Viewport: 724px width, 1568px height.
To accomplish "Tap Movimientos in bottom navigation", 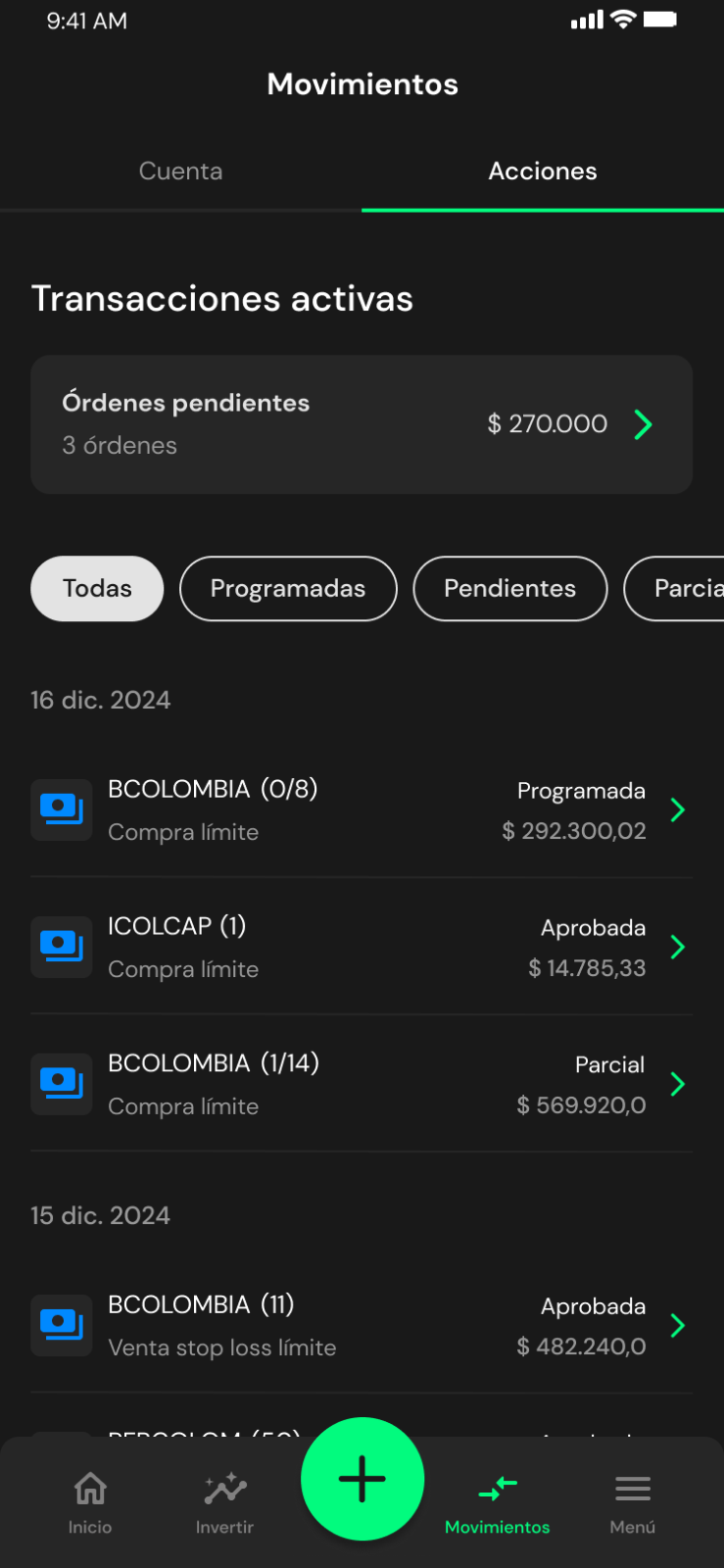I will tap(498, 1502).
